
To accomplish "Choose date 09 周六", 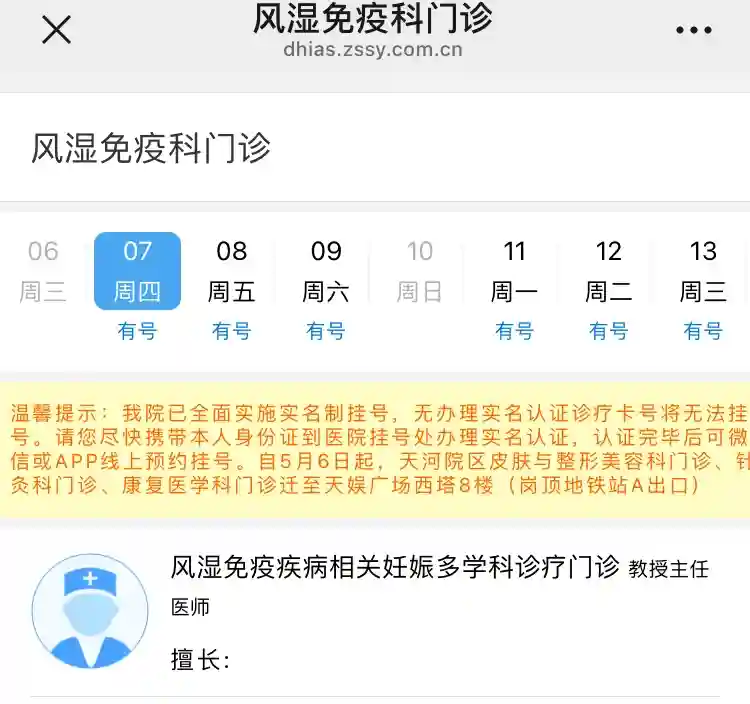I will (326, 272).
